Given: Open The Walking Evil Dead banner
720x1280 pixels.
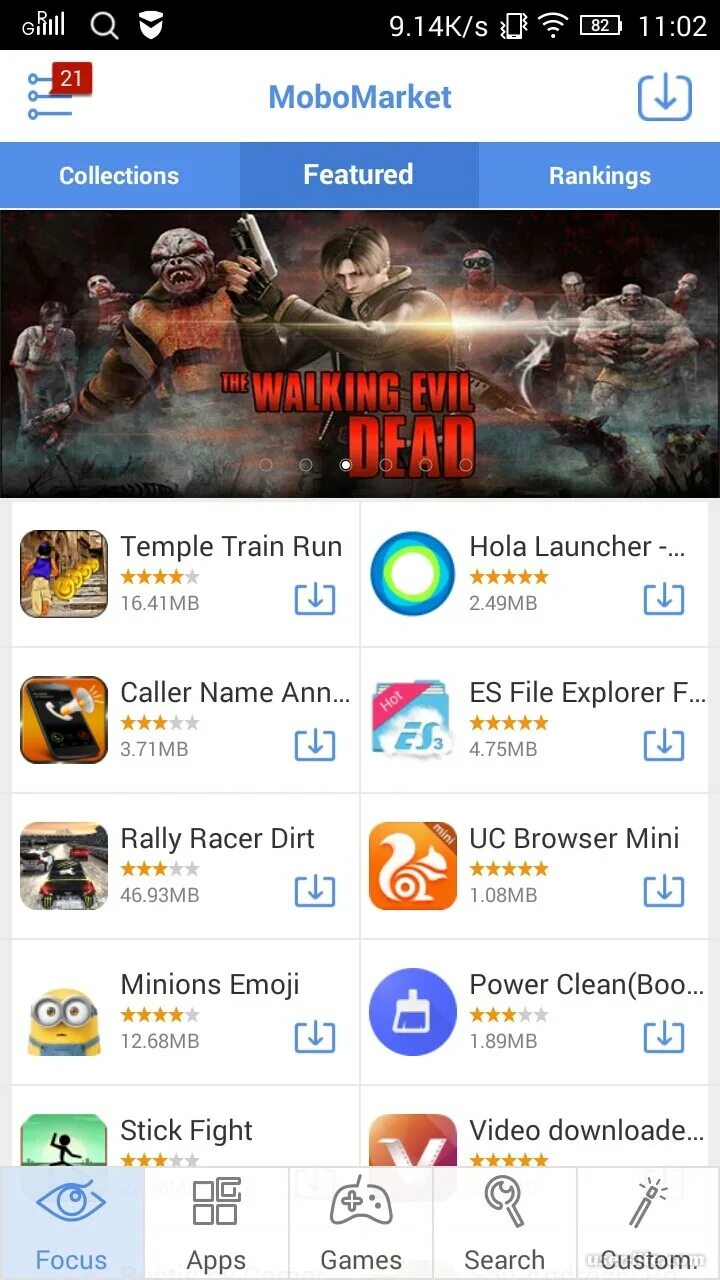Looking at the screenshot, I should coord(360,353).
